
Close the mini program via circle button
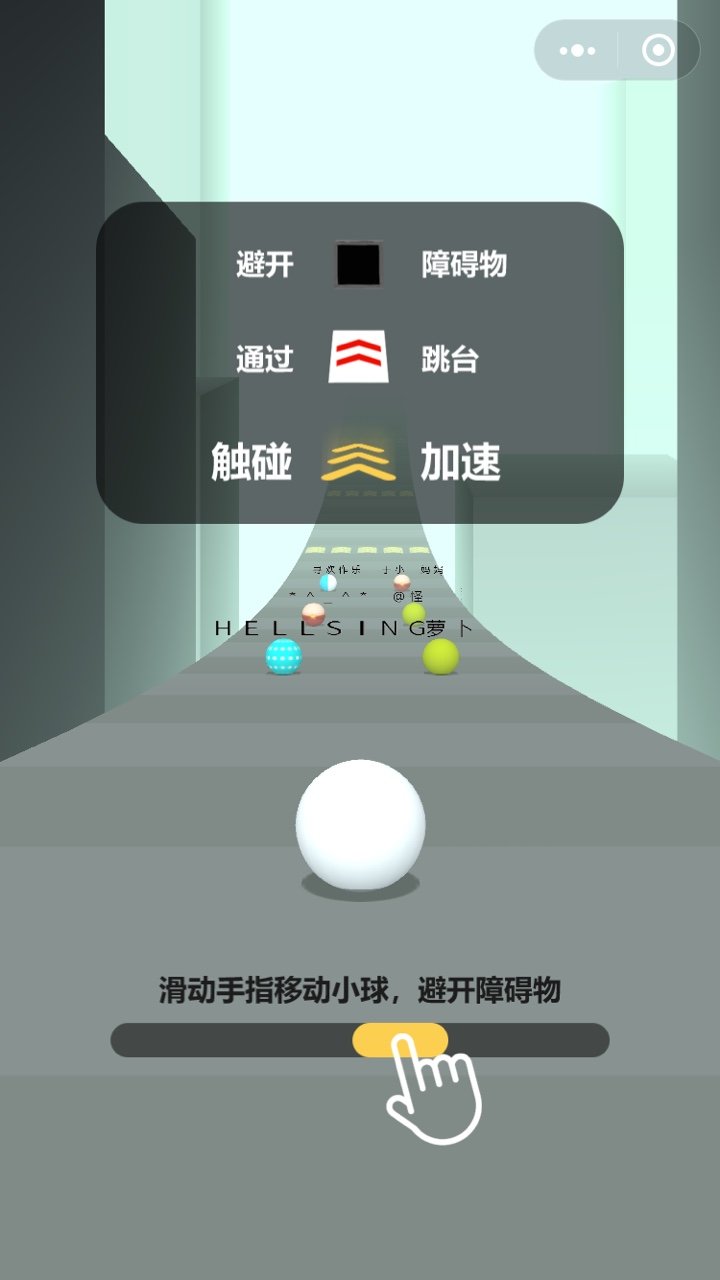coord(658,50)
